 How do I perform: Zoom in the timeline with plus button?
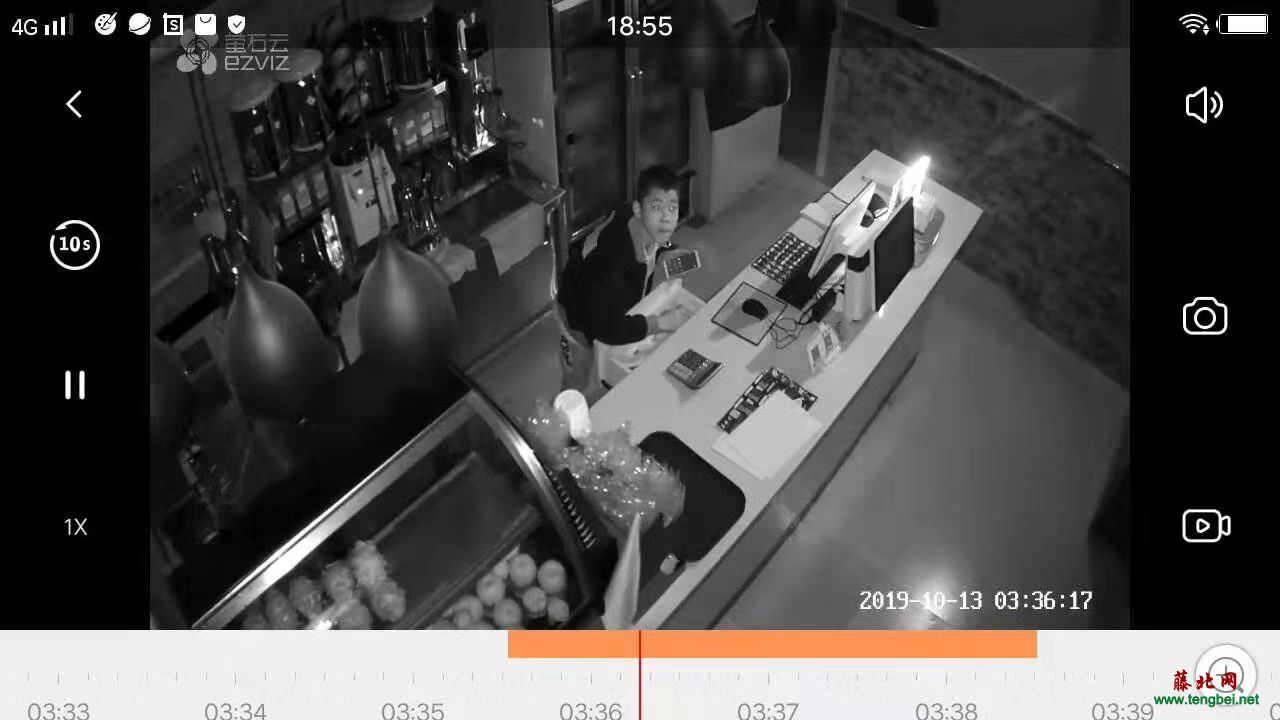[1227, 671]
